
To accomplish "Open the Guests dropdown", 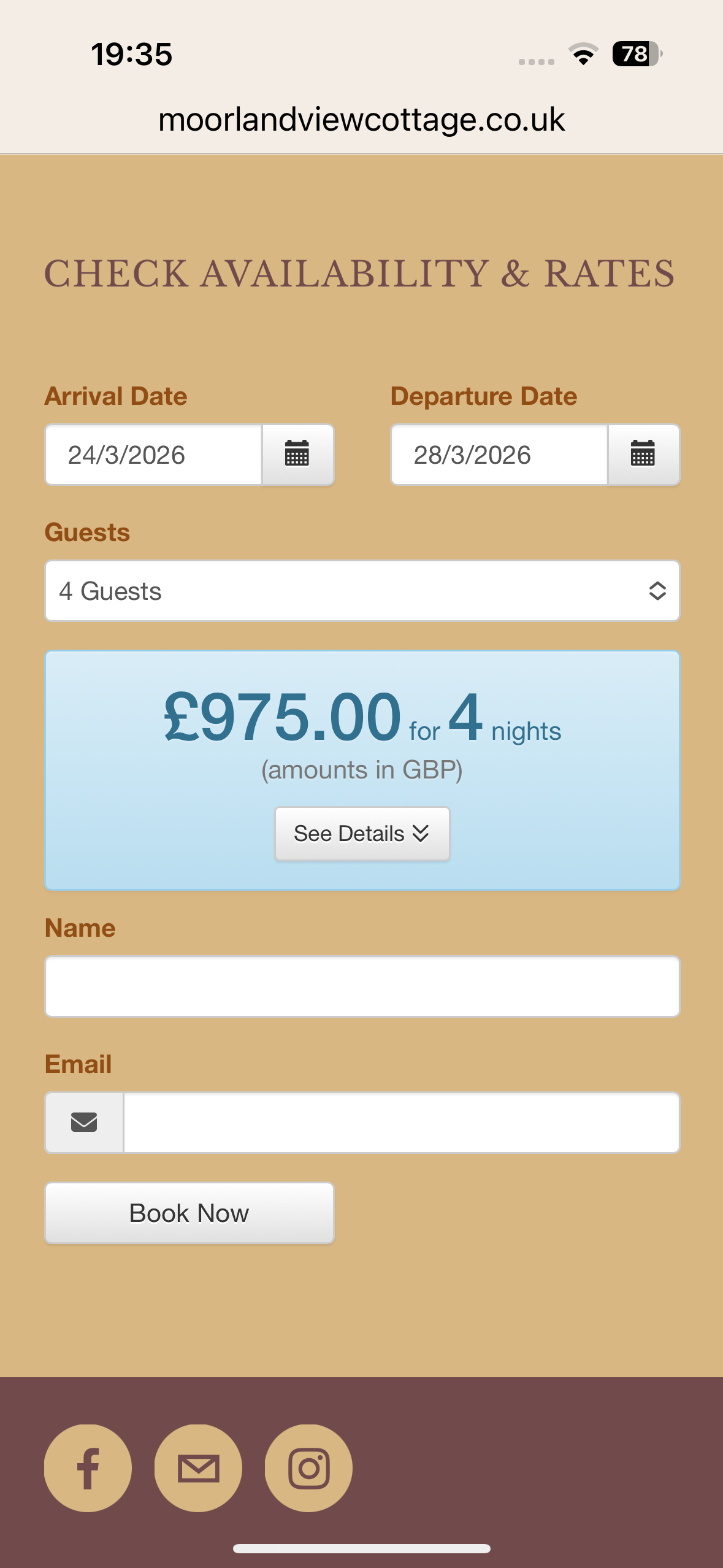I will click(362, 591).
